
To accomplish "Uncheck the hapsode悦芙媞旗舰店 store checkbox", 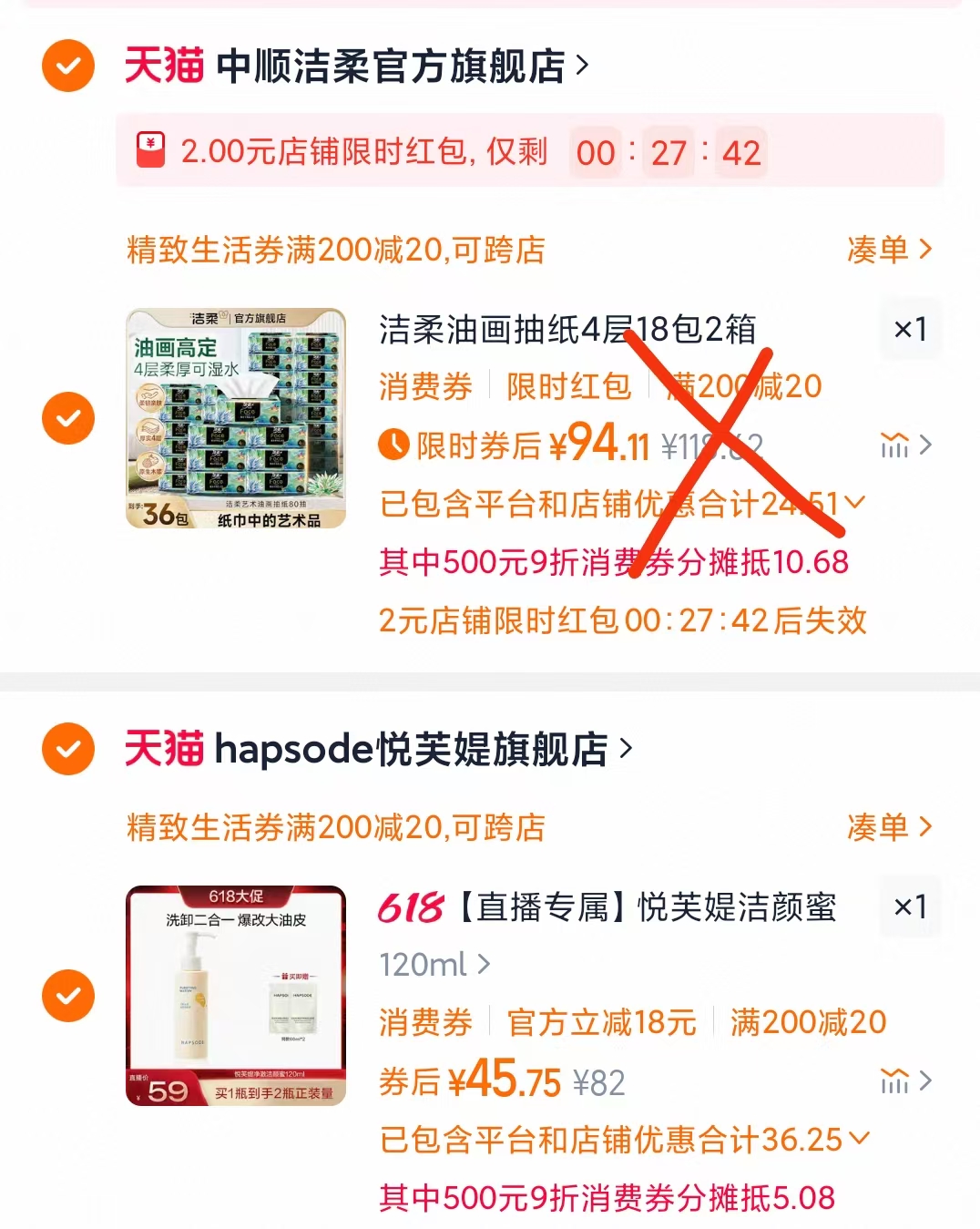I will coord(68,749).
